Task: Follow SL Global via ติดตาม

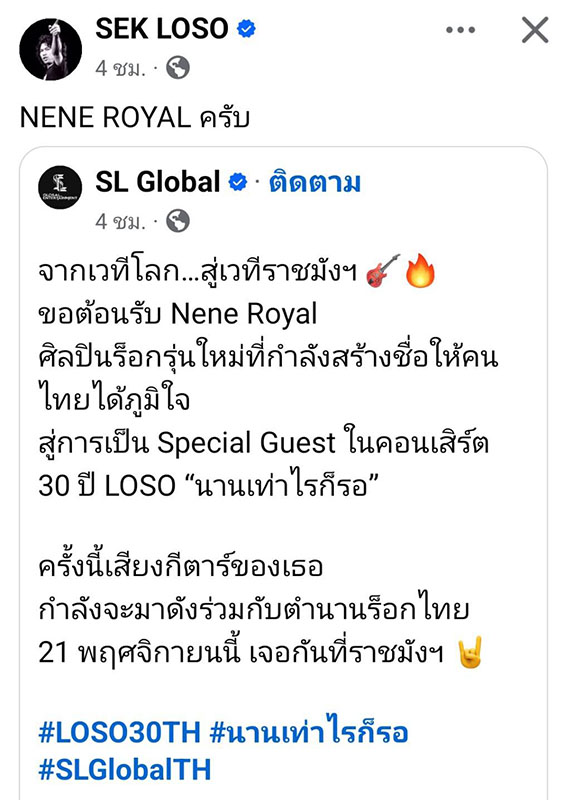Action: (x=315, y=183)
